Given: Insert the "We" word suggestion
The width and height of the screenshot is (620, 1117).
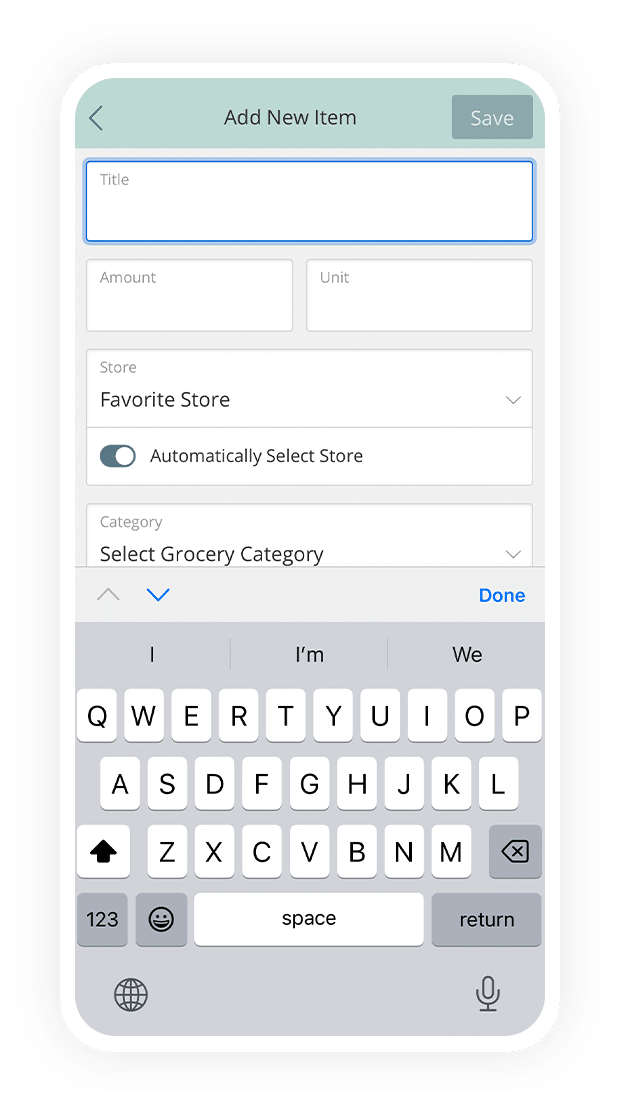Looking at the screenshot, I should [x=467, y=655].
